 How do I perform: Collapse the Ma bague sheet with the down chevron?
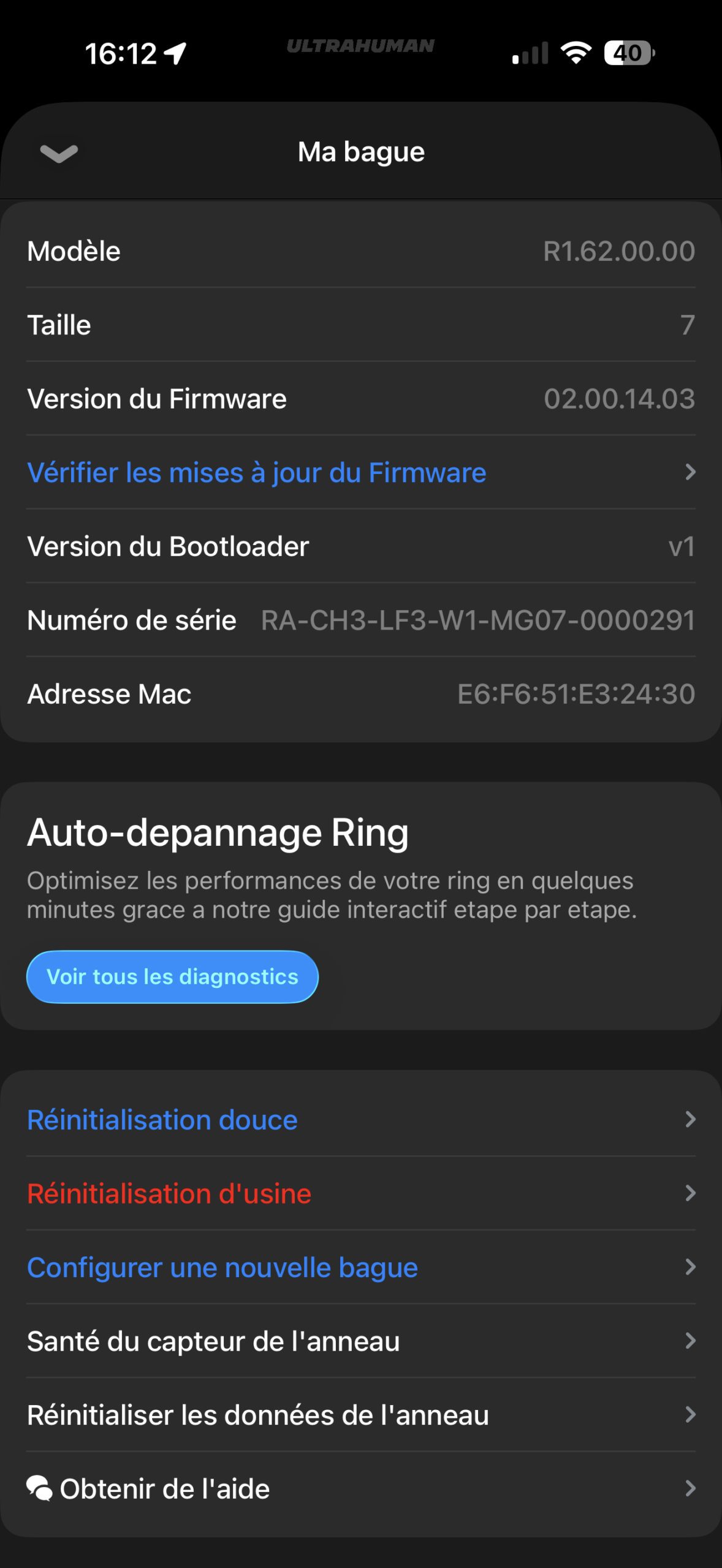(59, 153)
